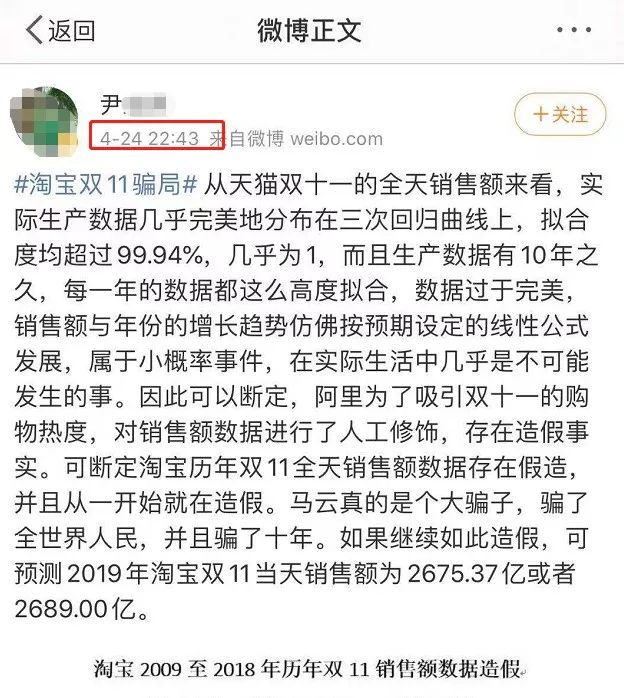Go back using 返回 button
Viewport: 624px width, 698px height.
point(60,31)
